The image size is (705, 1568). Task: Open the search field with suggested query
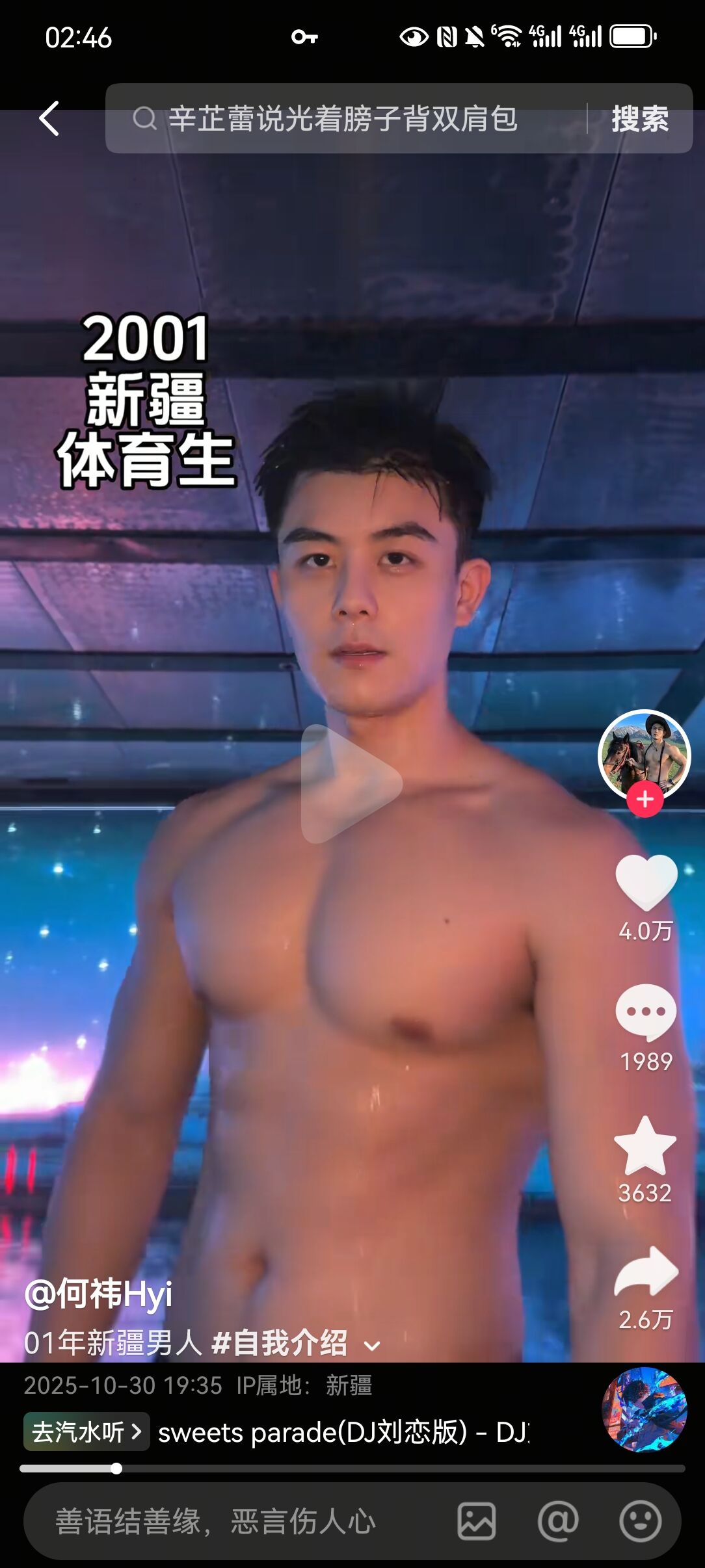343,119
